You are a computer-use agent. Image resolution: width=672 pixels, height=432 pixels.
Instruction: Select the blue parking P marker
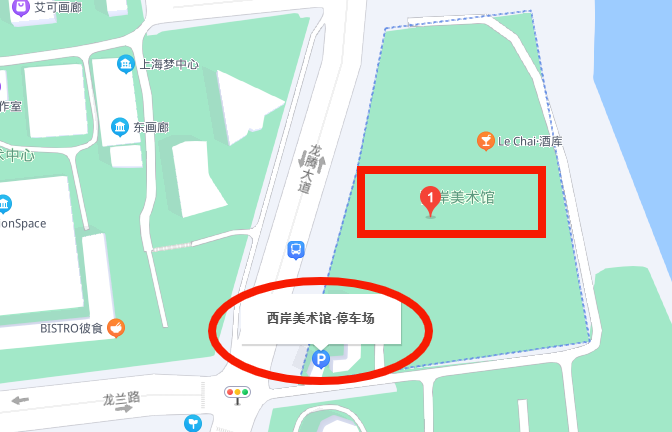click(321, 359)
